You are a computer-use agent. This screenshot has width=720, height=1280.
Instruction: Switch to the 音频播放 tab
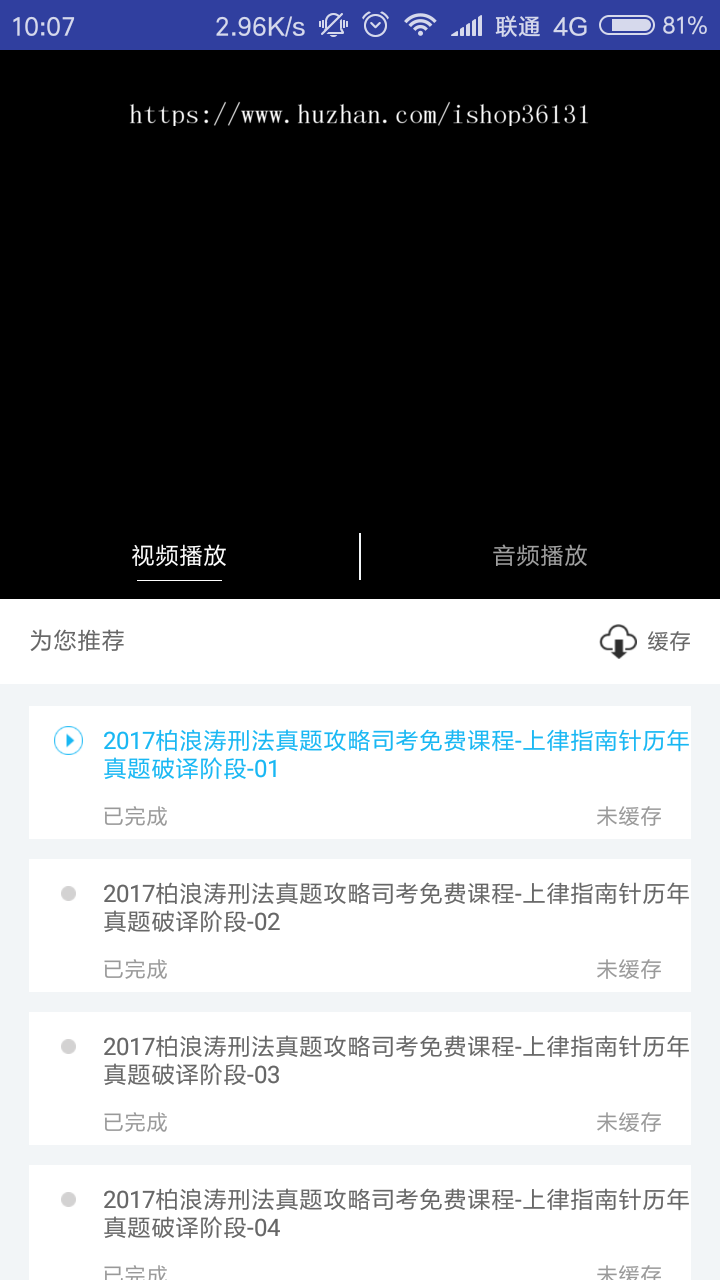[540, 557]
